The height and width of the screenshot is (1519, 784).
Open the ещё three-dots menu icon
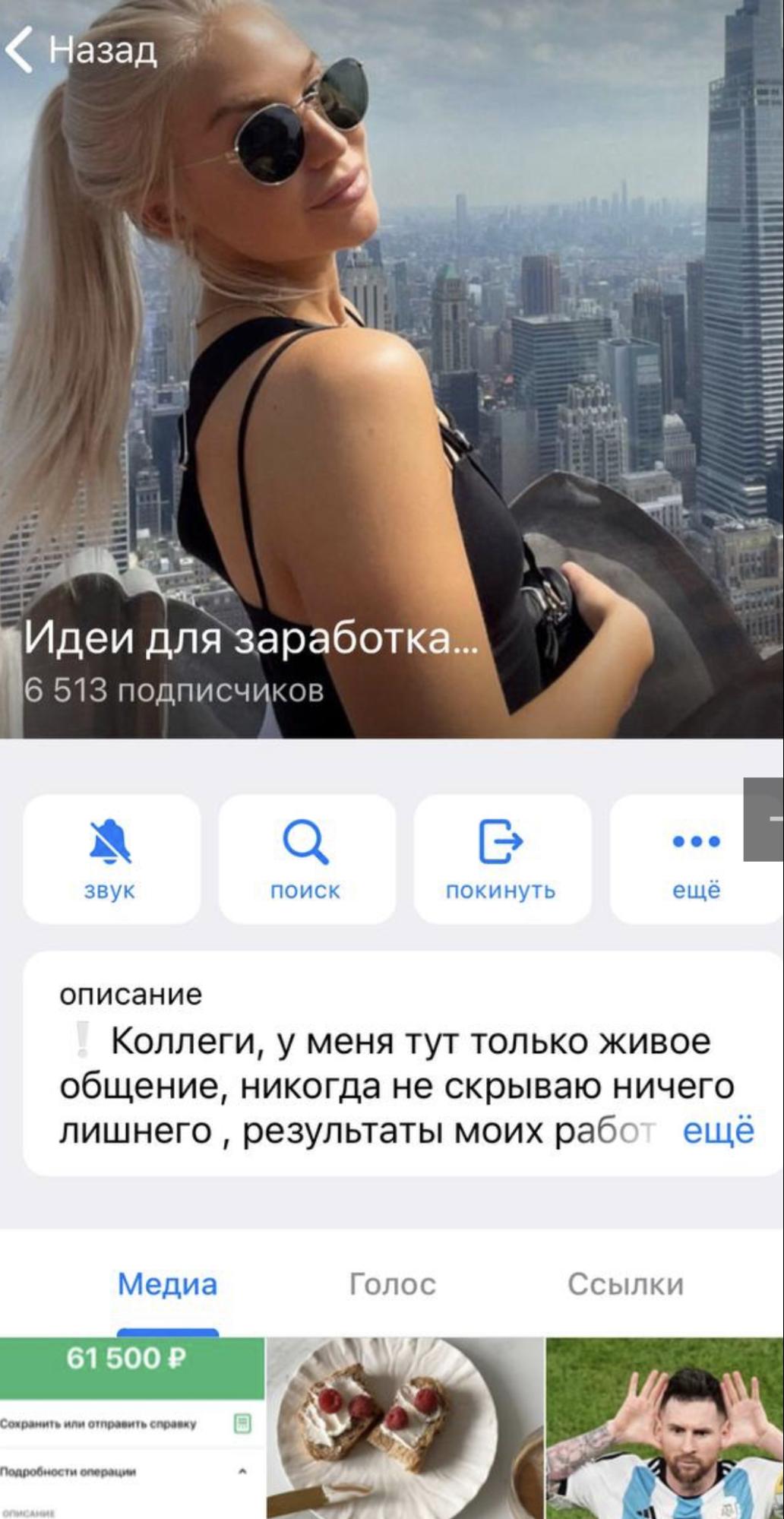click(x=697, y=842)
